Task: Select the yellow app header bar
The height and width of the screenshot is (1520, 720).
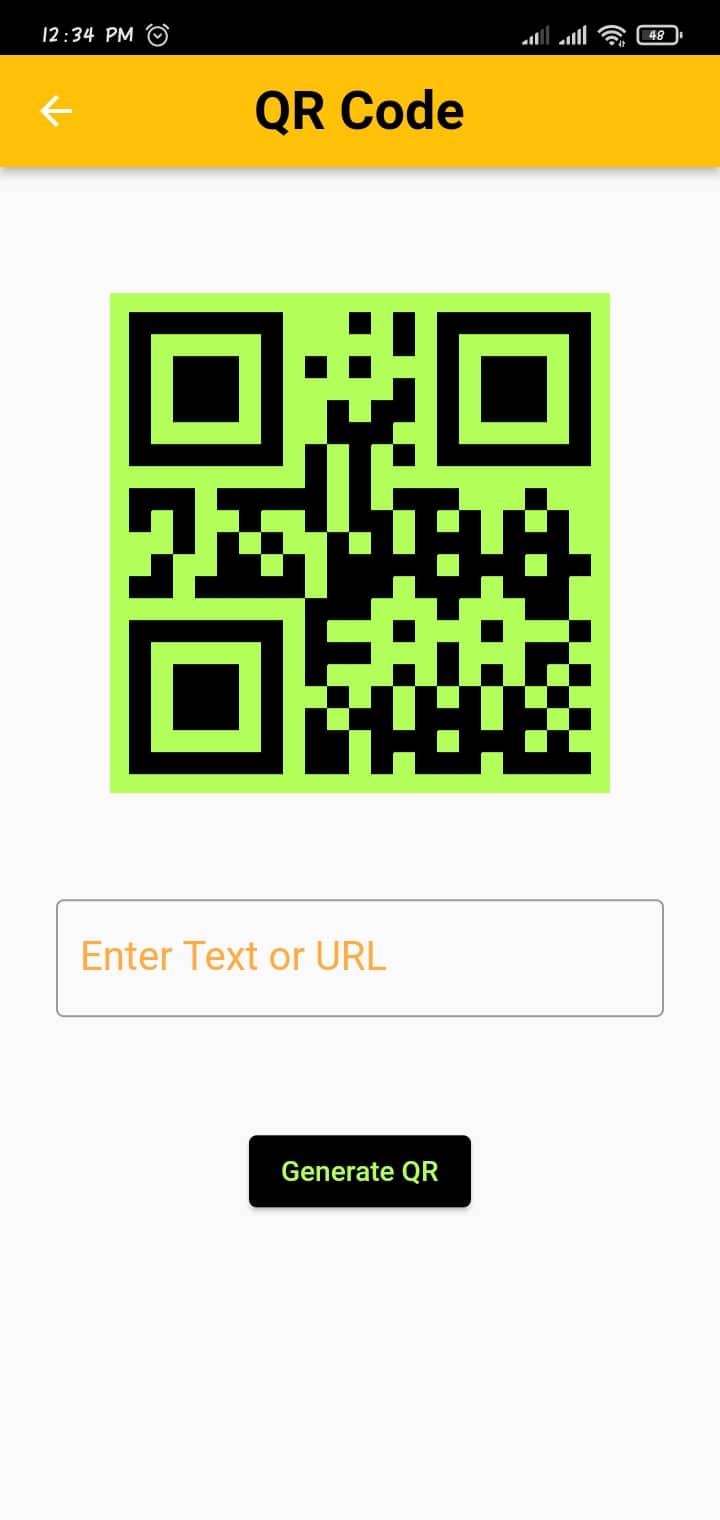Action: (x=600, y=110)
